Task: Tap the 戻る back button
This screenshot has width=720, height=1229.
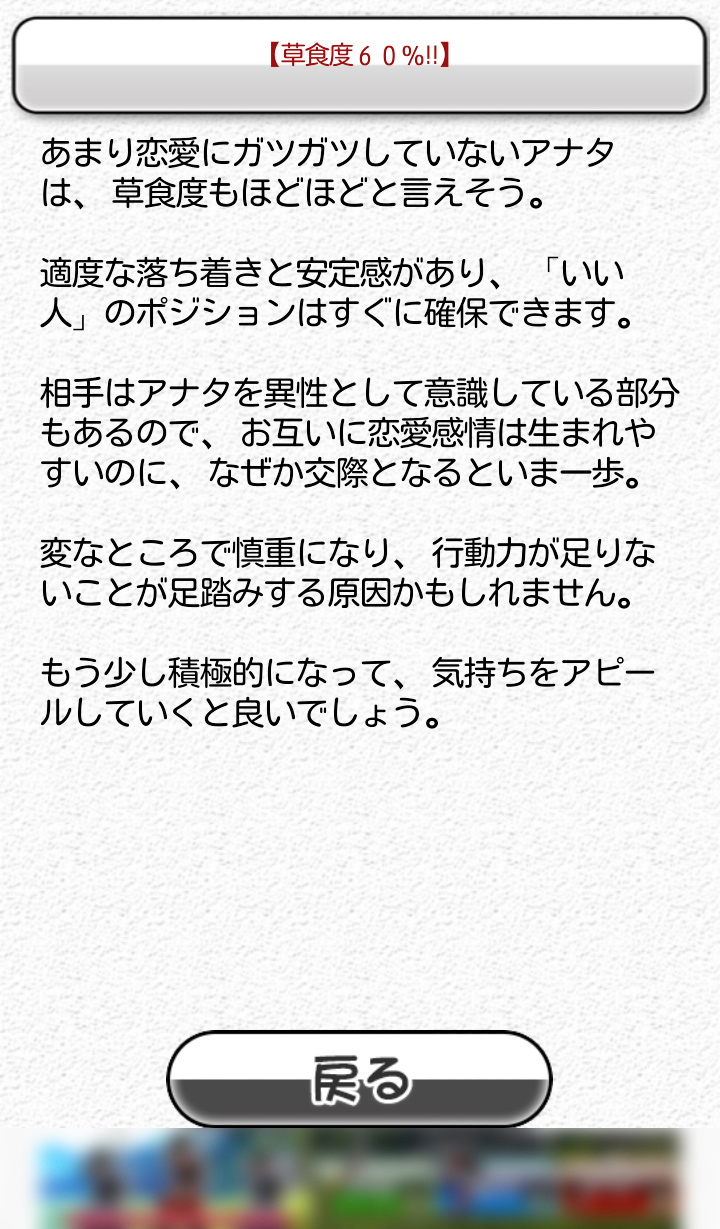Action: [359, 1079]
